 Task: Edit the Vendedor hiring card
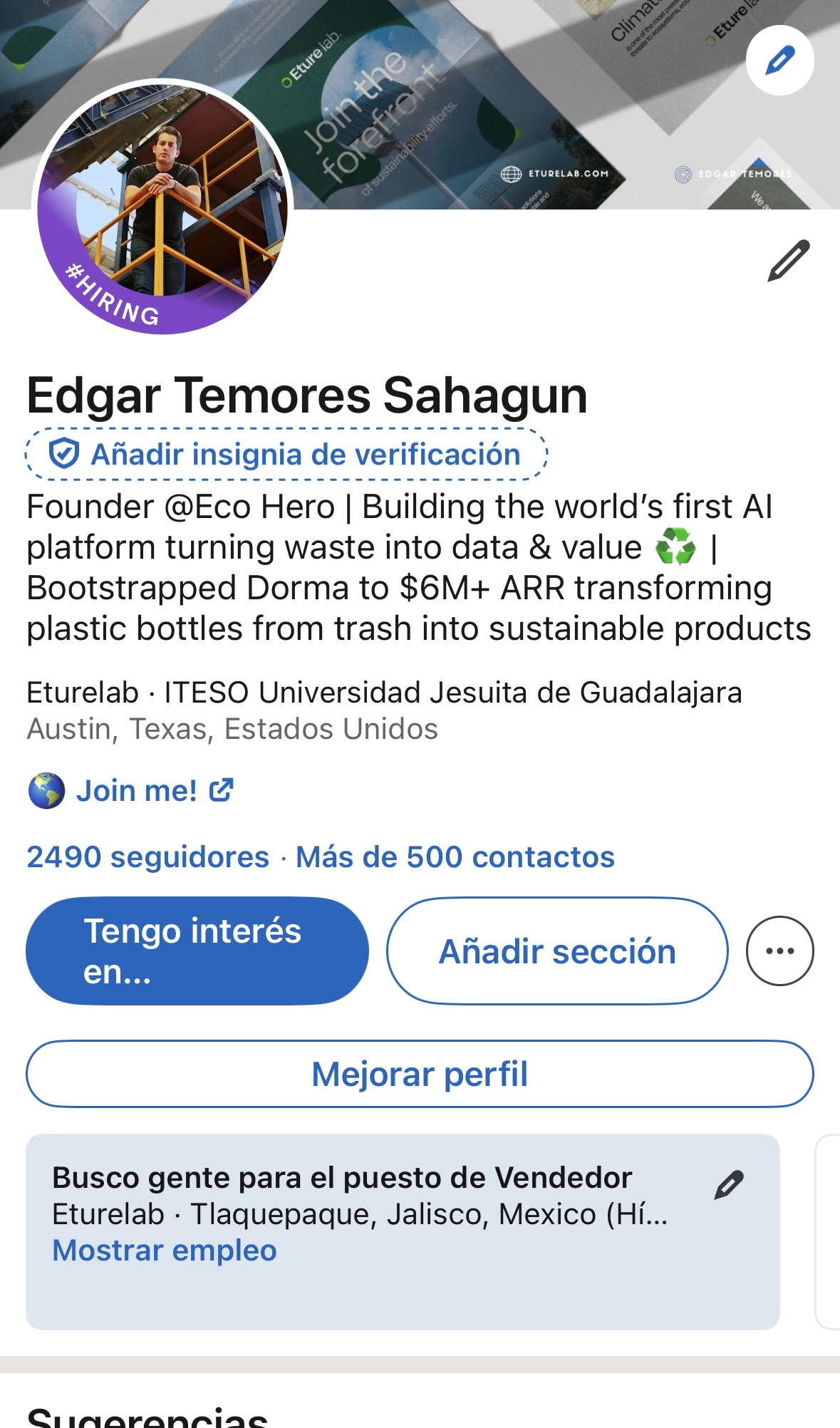pyautogui.click(x=729, y=1185)
